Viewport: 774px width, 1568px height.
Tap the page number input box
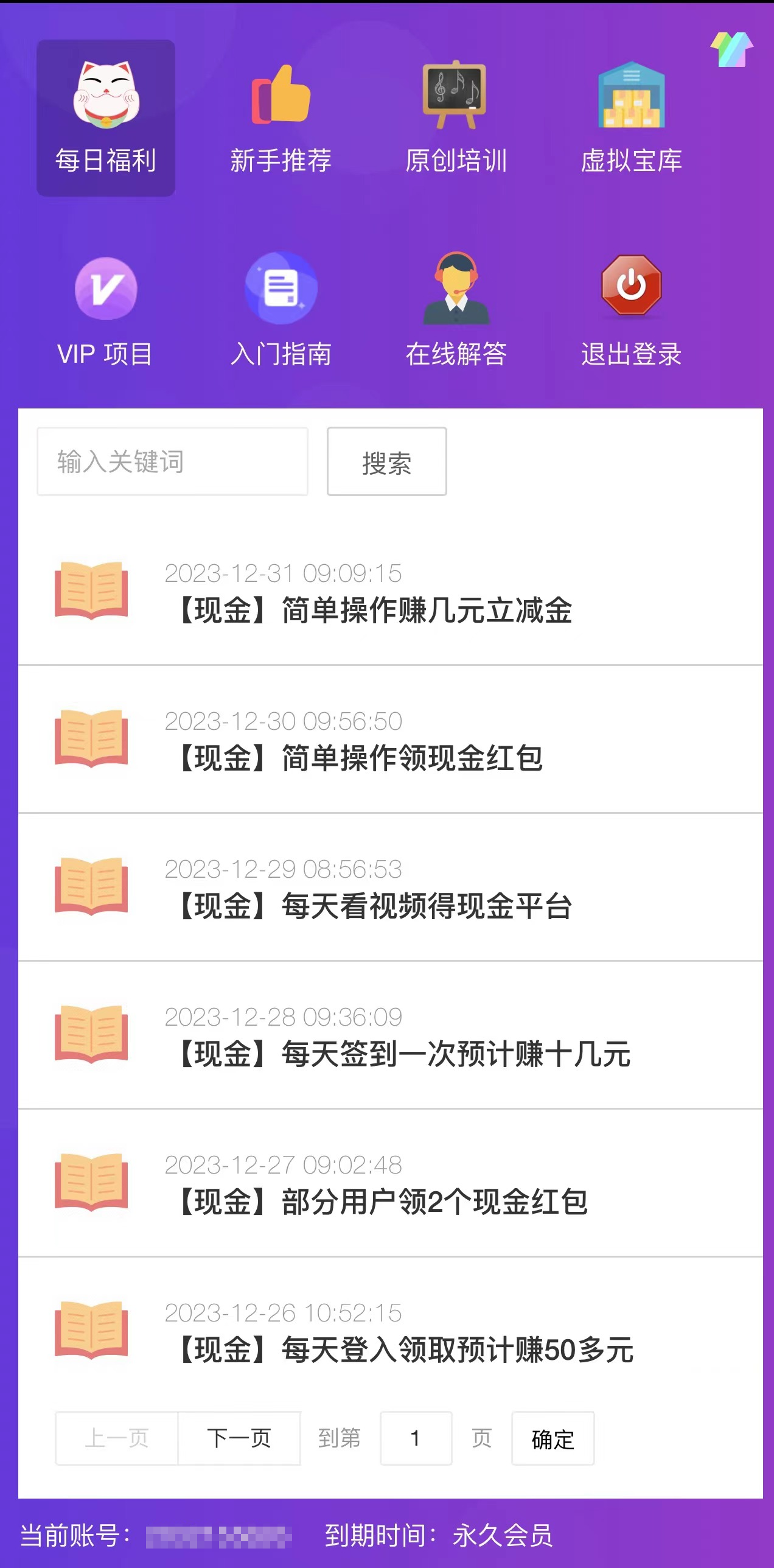tap(416, 1438)
